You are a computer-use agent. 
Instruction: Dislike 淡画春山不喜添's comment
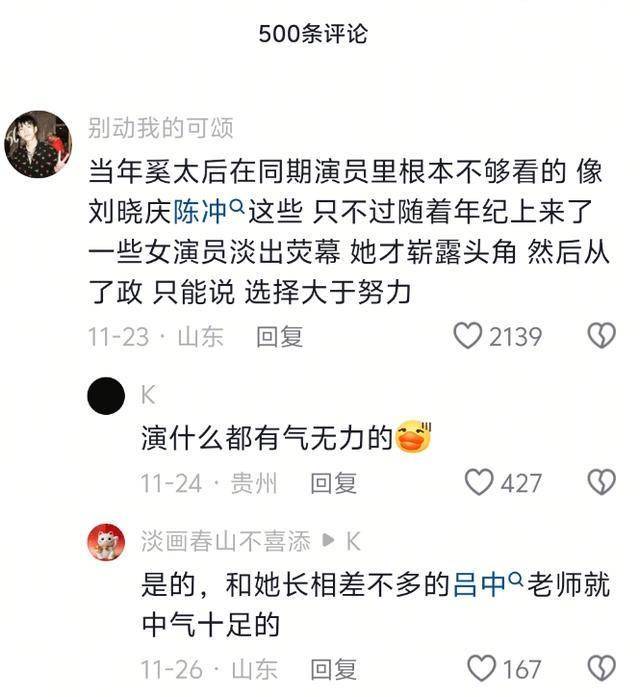click(601, 668)
